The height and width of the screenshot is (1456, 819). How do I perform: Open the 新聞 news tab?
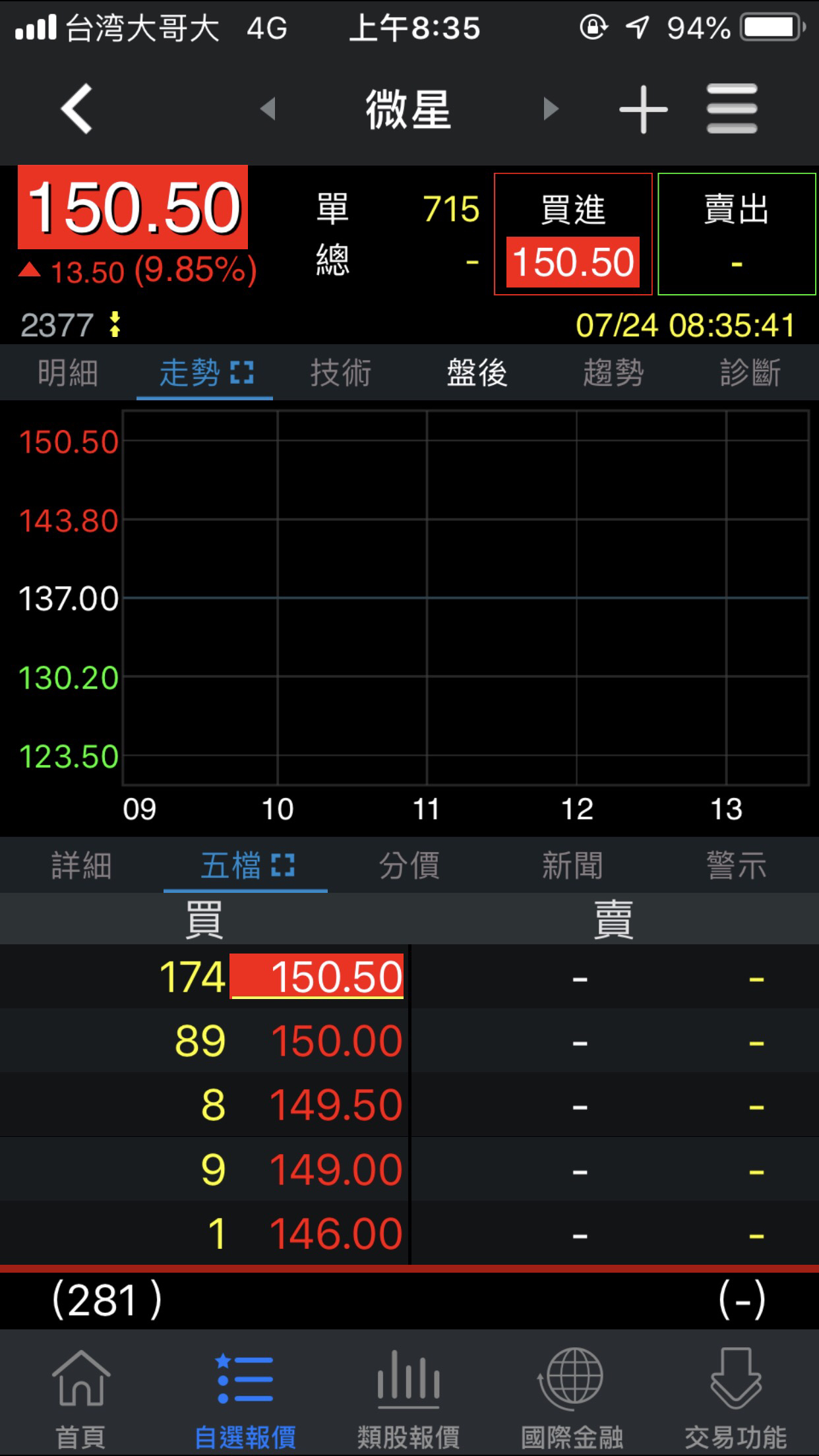coord(572,865)
